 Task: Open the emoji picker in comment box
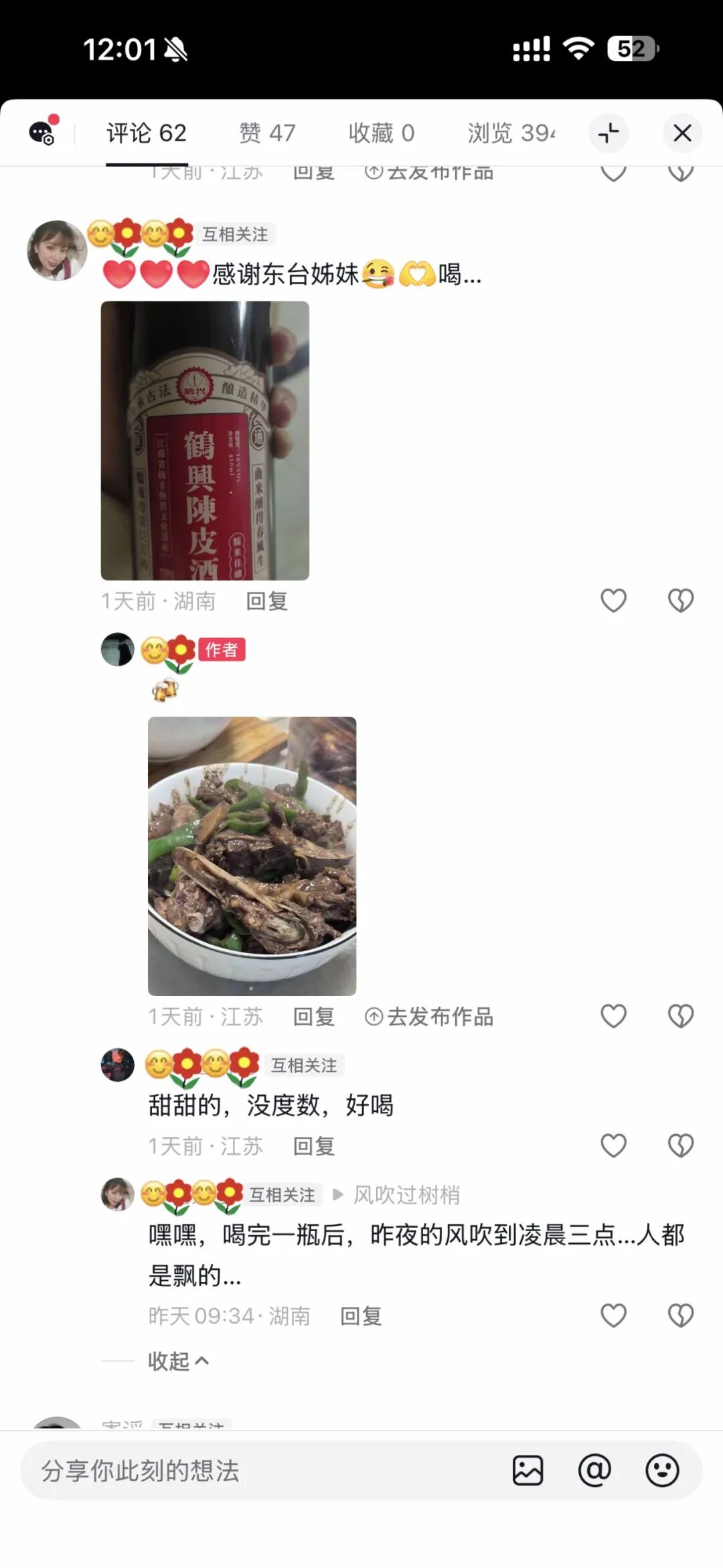(x=662, y=1471)
